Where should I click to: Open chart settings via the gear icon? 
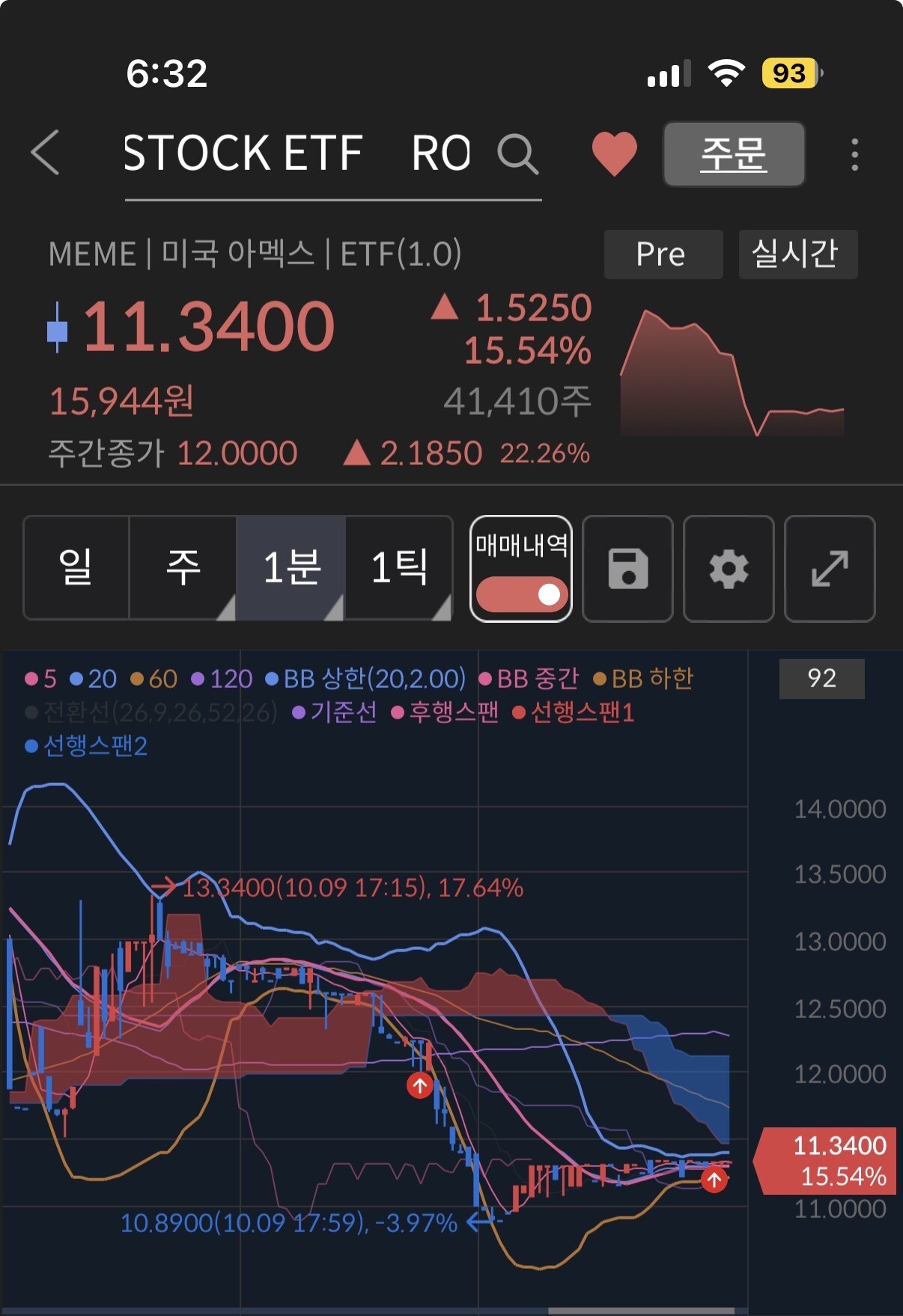coord(729,568)
